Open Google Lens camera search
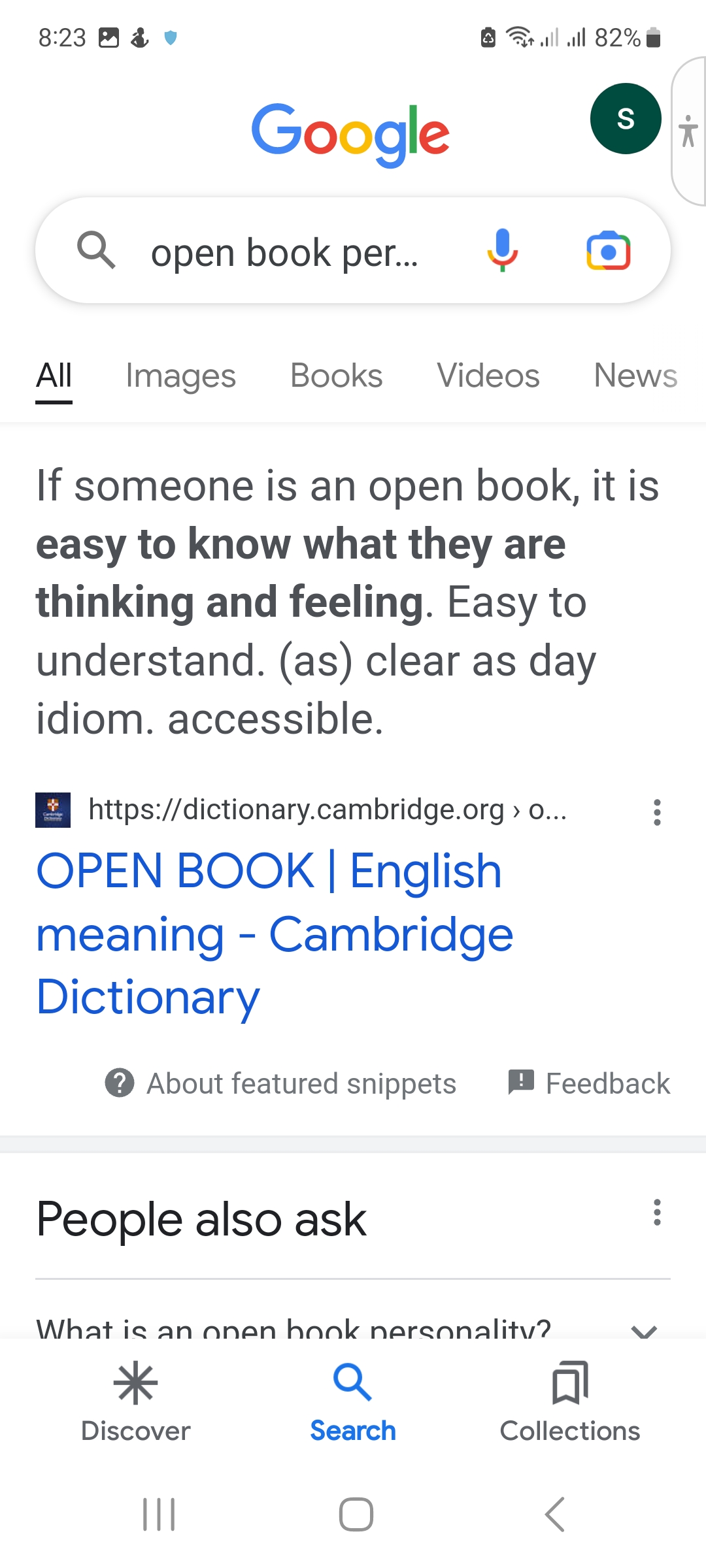 pos(608,251)
